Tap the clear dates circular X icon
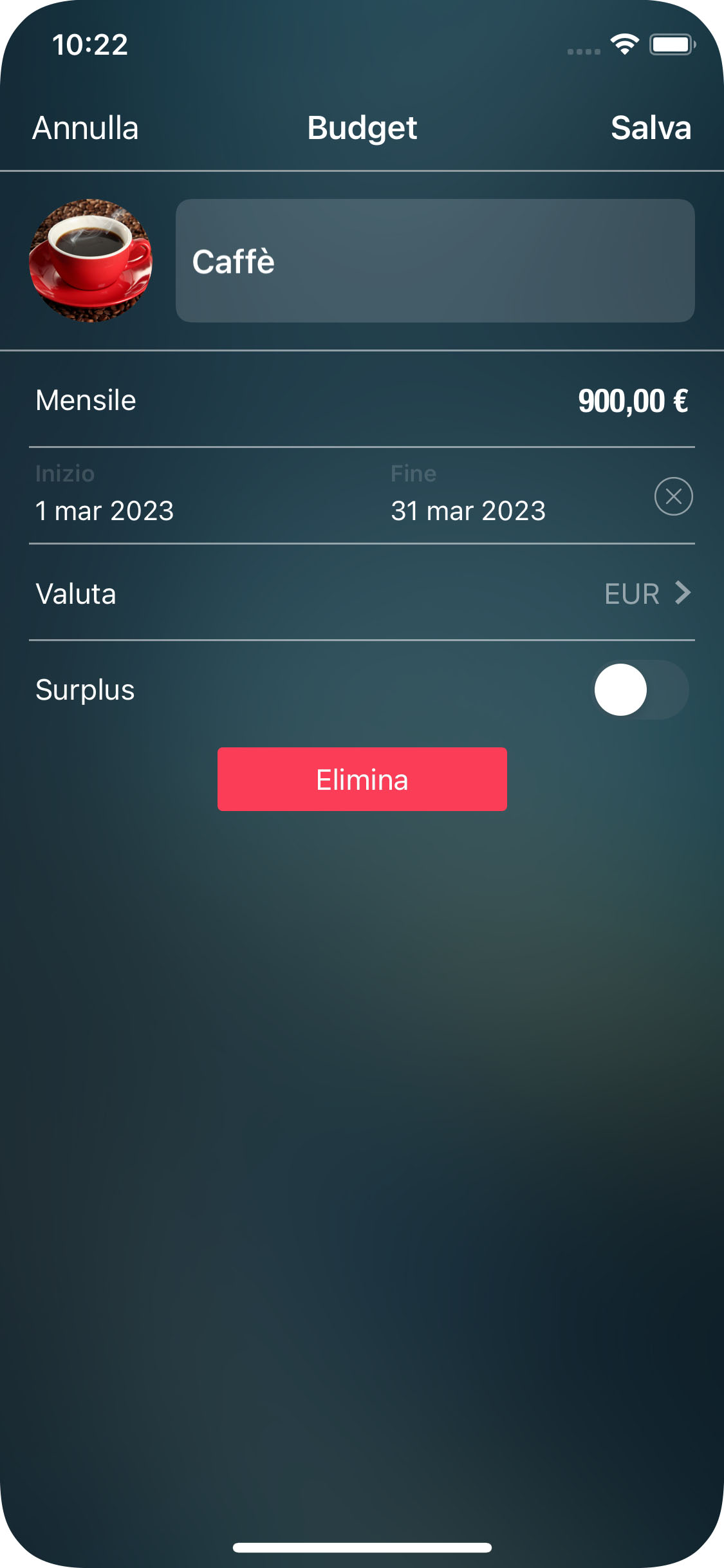Image resolution: width=724 pixels, height=1568 pixels. coord(674,496)
